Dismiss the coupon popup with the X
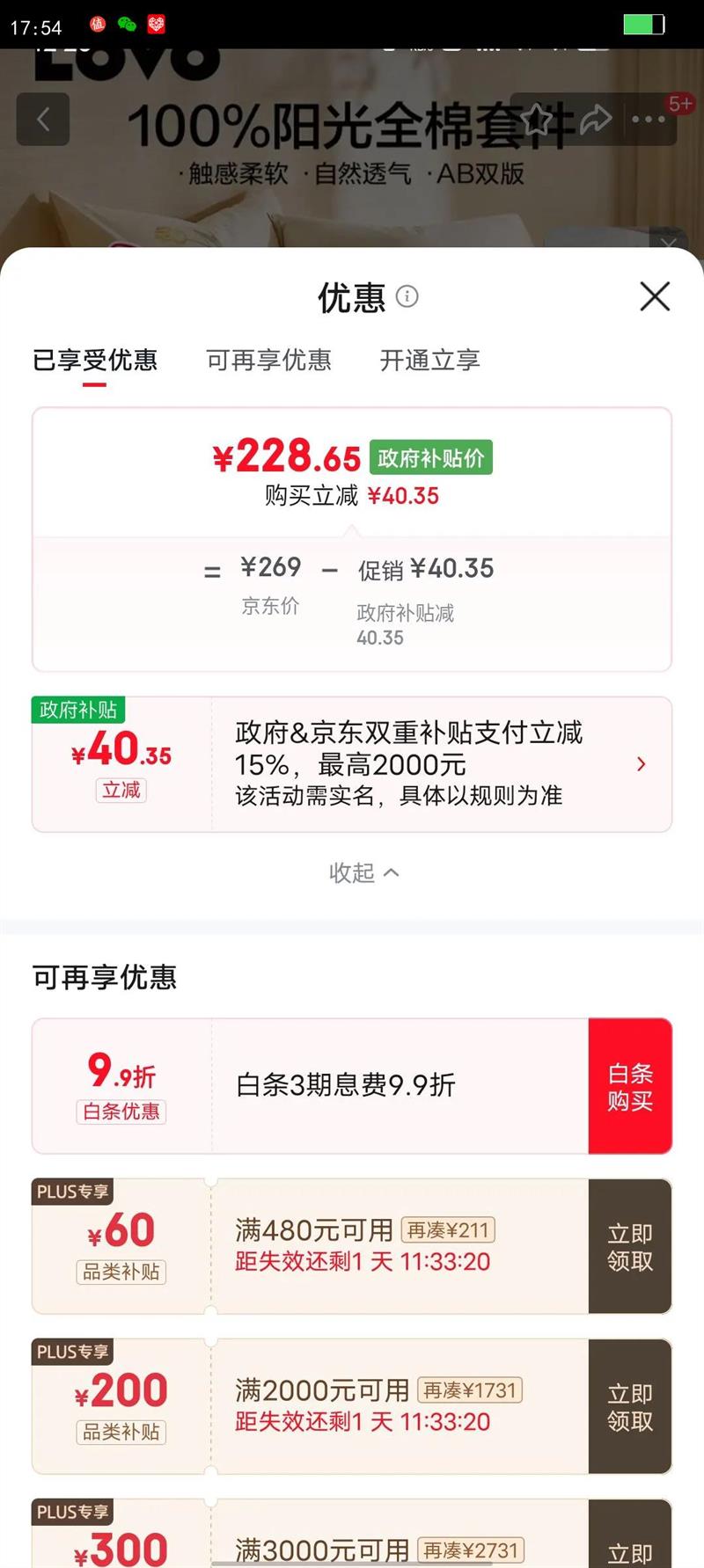The image size is (704, 1568). [654, 297]
